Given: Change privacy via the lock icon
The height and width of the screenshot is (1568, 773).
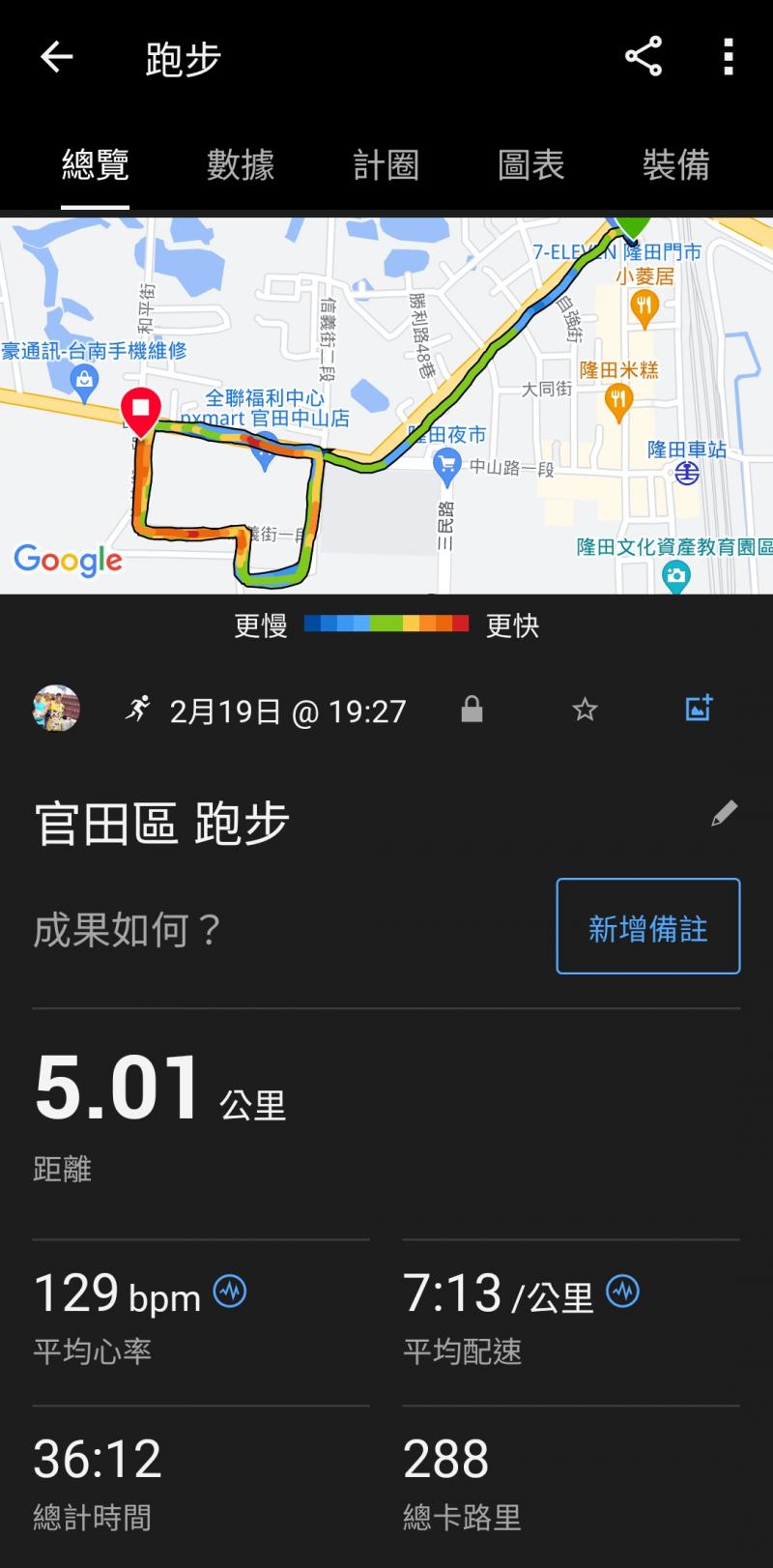Looking at the screenshot, I should point(472,711).
